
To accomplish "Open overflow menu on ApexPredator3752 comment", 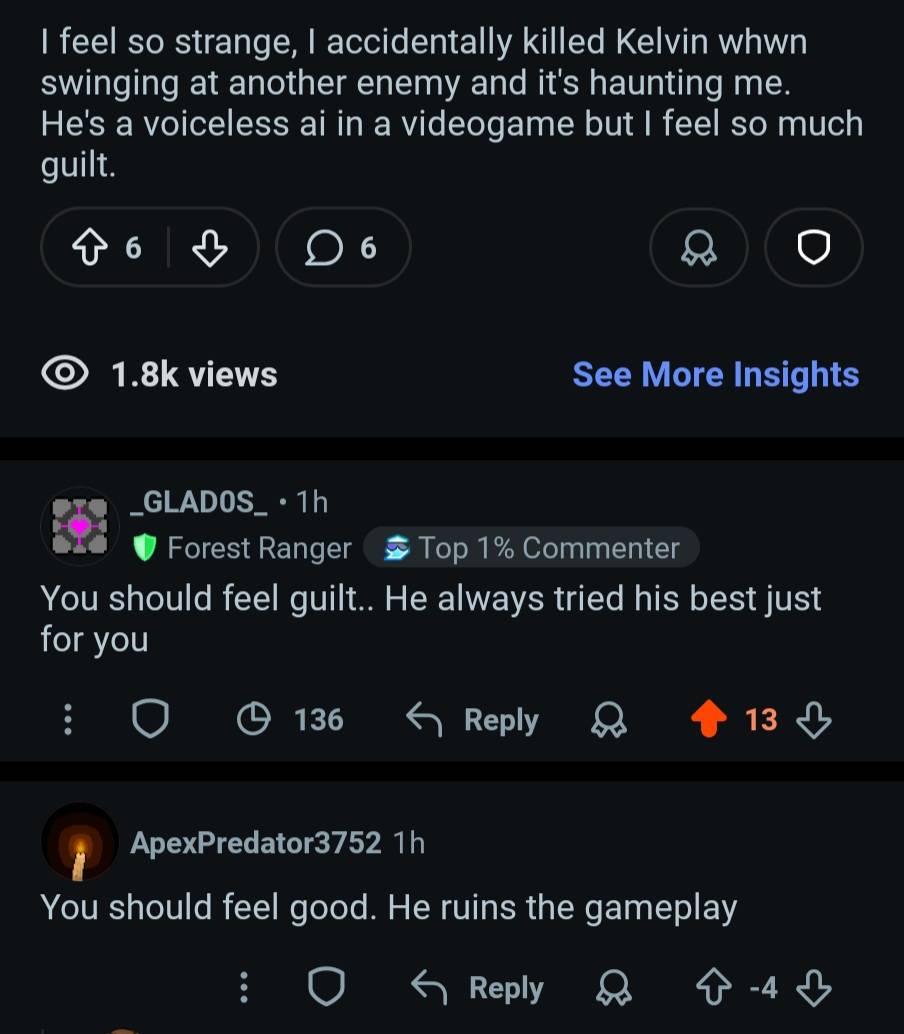I will [243, 988].
